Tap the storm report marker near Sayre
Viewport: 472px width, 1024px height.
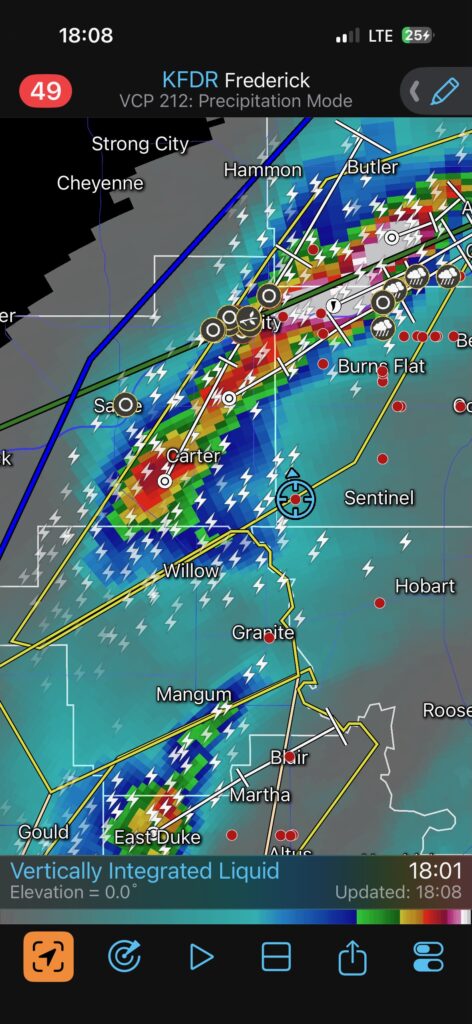point(126,404)
